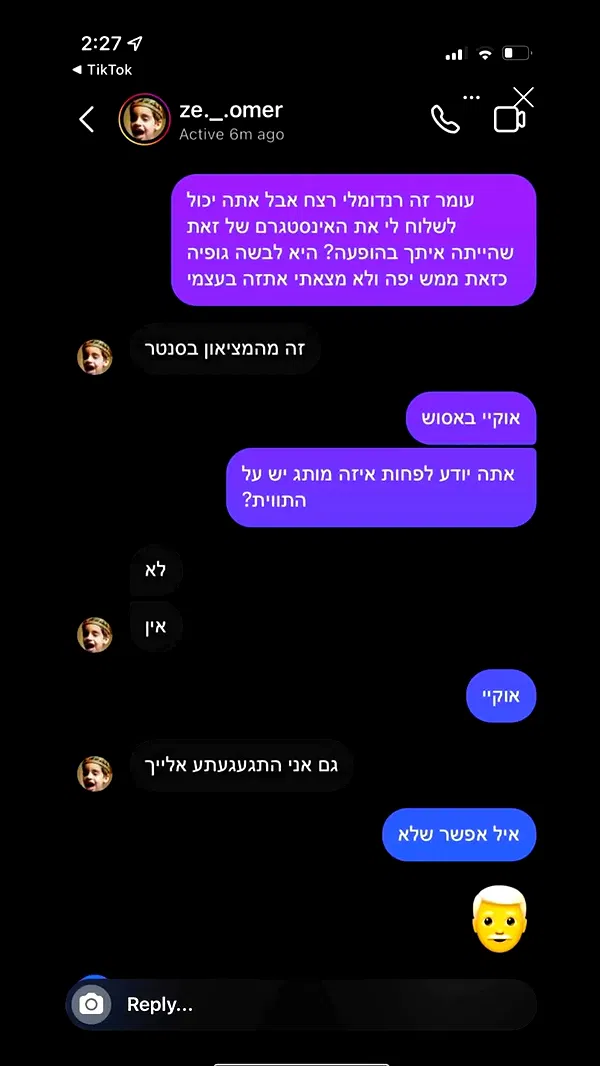The height and width of the screenshot is (1066, 600).
Task: Return to TikTok via the status bar link
Action: [102, 70]
